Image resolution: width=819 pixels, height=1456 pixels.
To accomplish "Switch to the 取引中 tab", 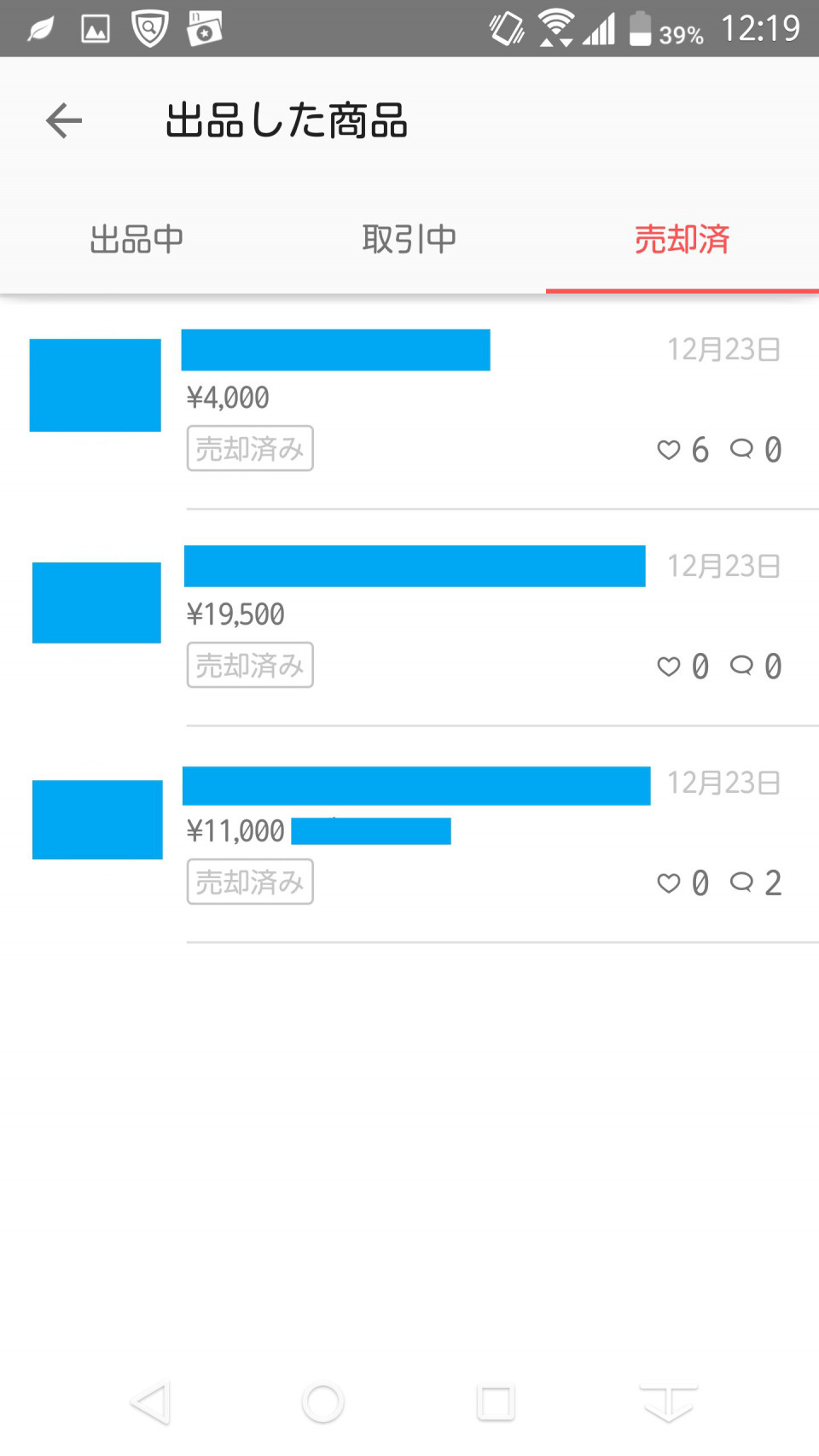I will point(409,240).
